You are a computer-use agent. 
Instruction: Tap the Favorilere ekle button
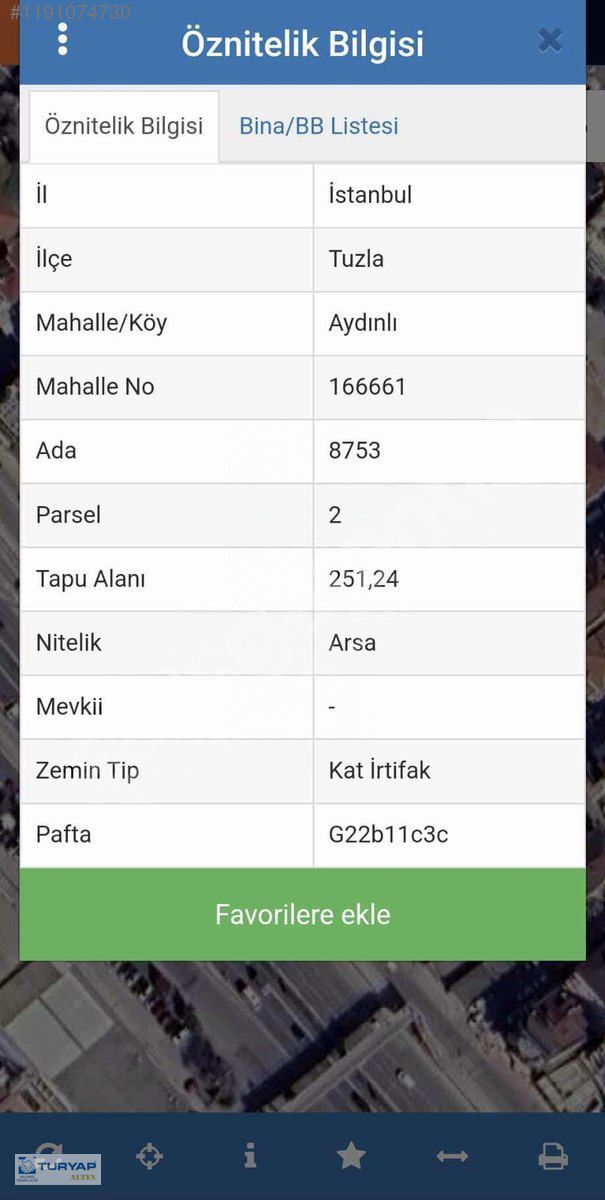click(x=303, y=915)
